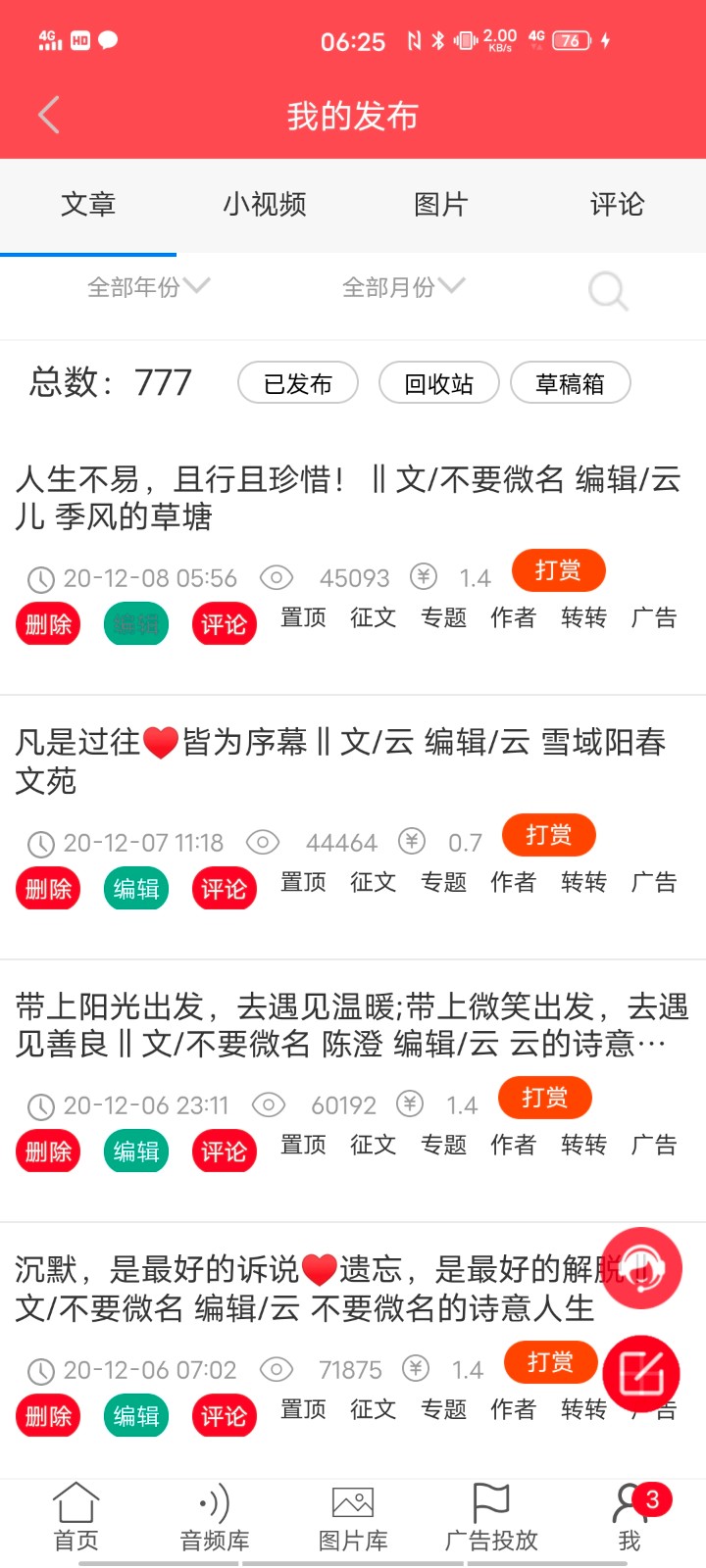Screen dimensions: 706x1568
Task: Edit the 带上阳光出发 article
Action: pyautogui.click(x=135, y=1151)
